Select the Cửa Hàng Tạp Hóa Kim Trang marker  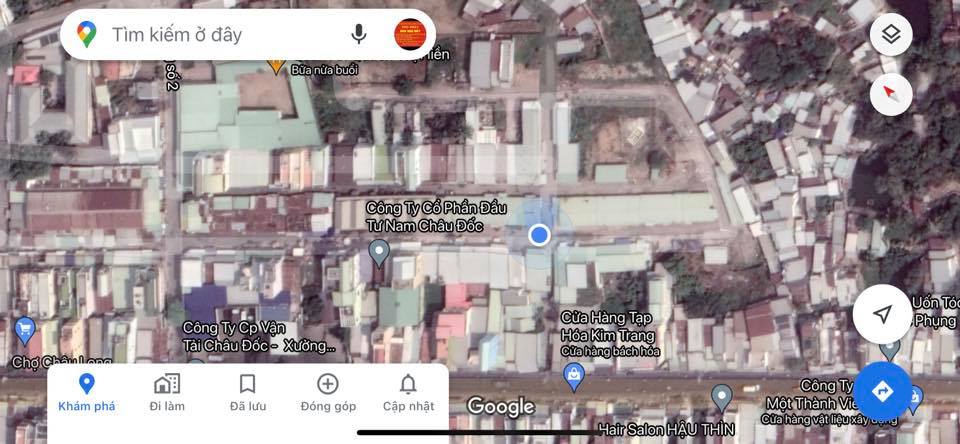pos(574,377)
